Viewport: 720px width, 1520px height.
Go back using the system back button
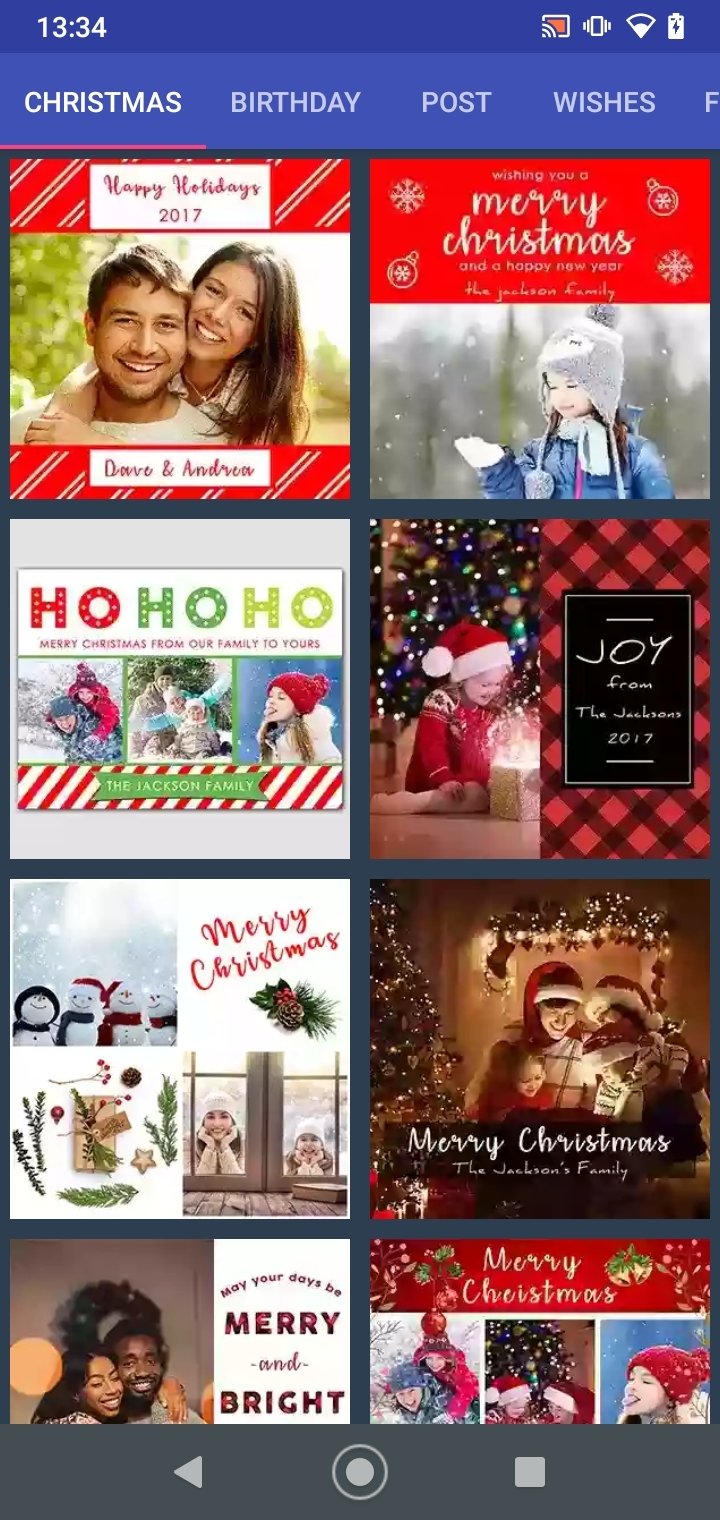(188, 1471)
